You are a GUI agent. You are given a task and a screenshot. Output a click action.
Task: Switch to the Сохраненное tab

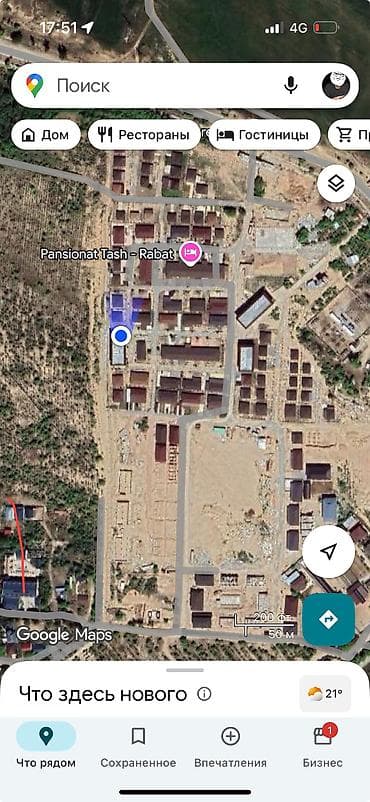(x=138, y=746)
